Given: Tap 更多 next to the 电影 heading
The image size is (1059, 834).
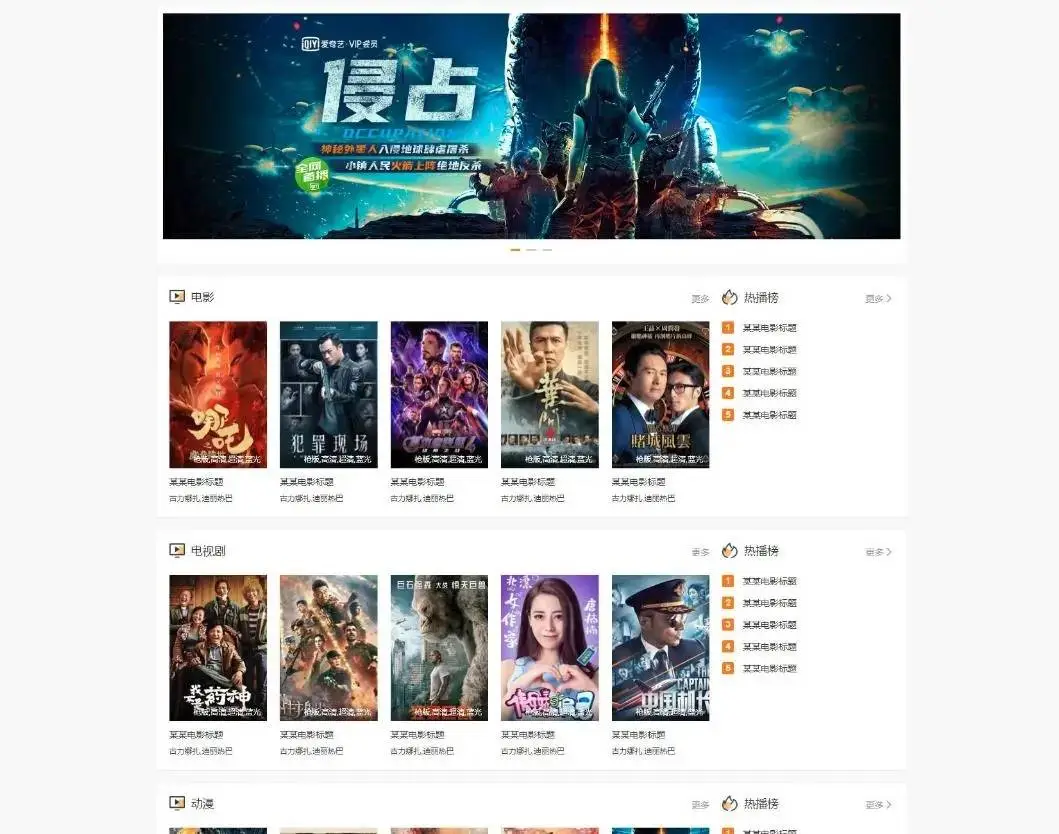Looking at the screenshot, I should (700, 299).
